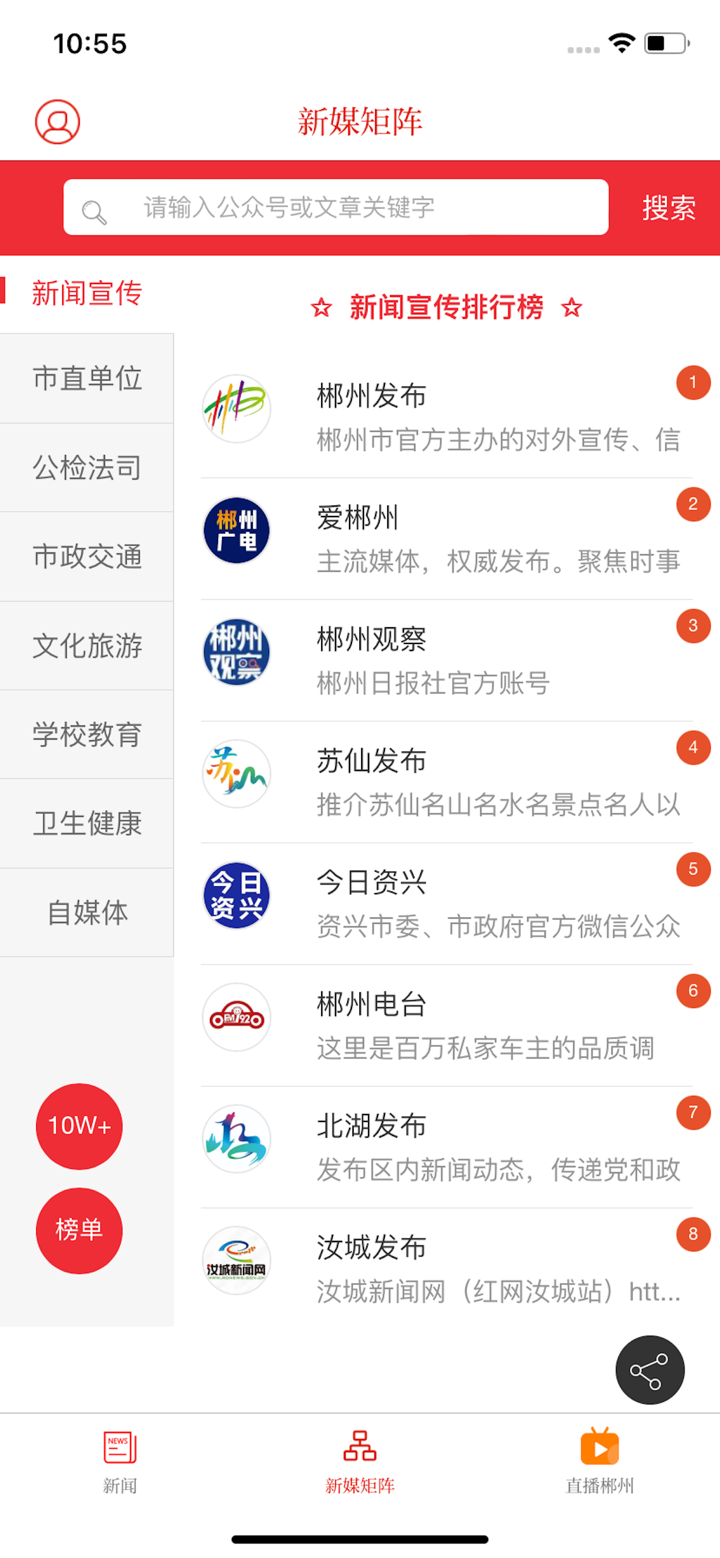Tap the 搜索 search button
Screen dimensions: 720x1558
tap(666, 208)
